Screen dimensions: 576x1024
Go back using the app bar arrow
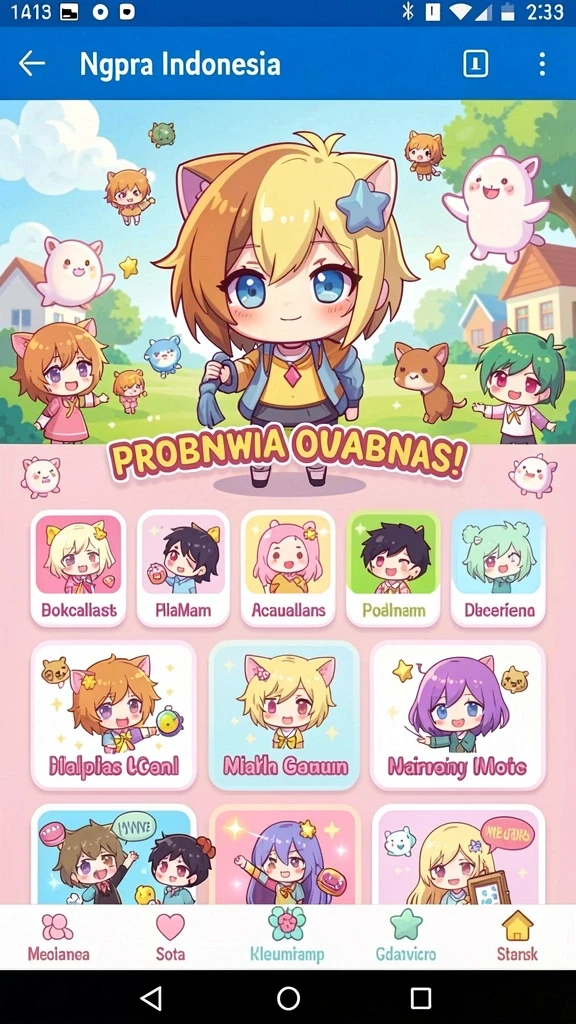[x=31, y=64]
